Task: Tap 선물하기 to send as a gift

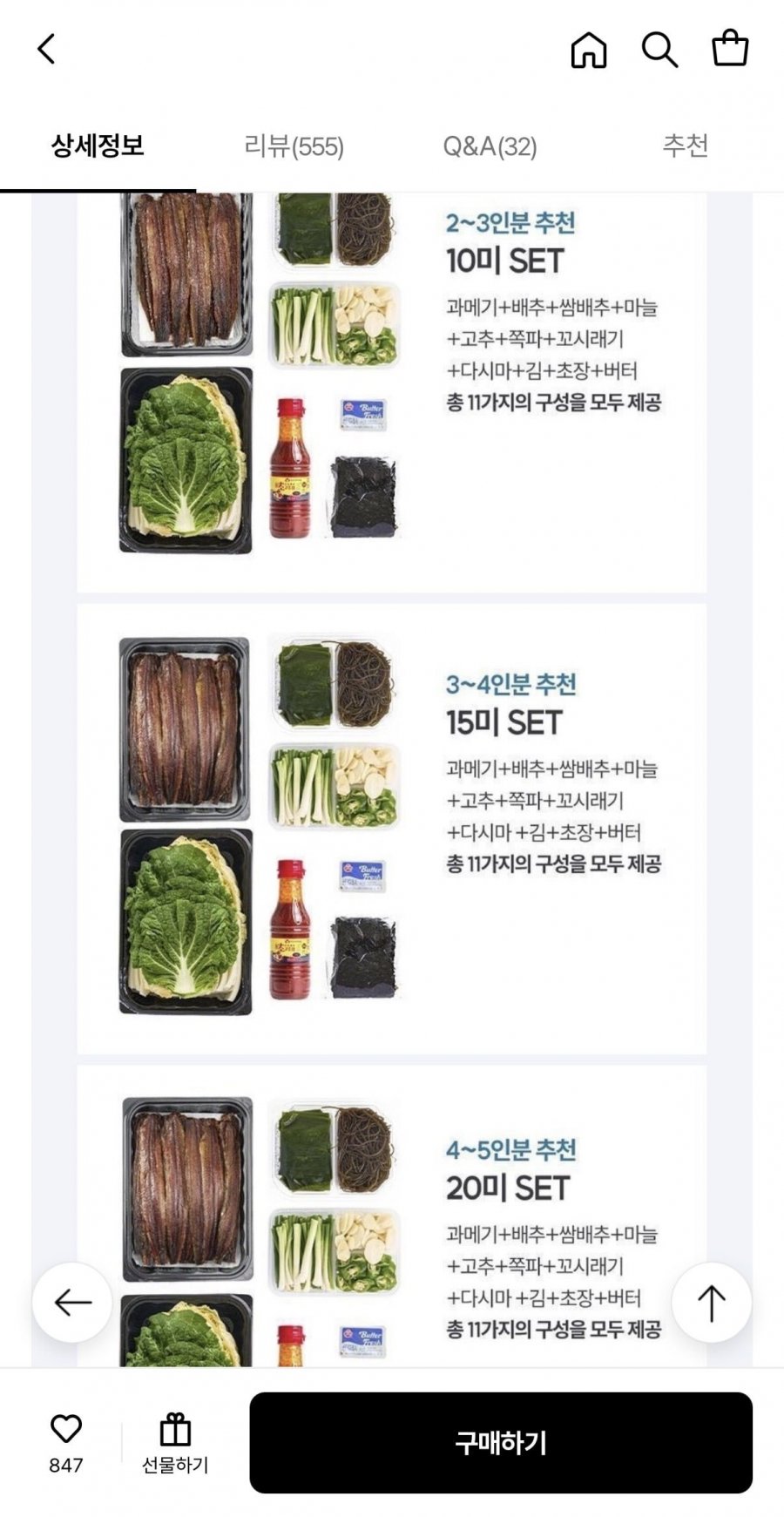Action: click(175, 1443)
